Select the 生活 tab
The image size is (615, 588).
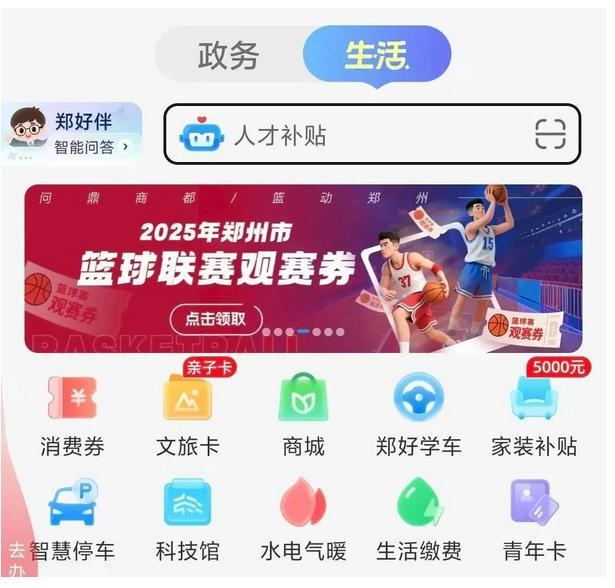coord(377,54)
